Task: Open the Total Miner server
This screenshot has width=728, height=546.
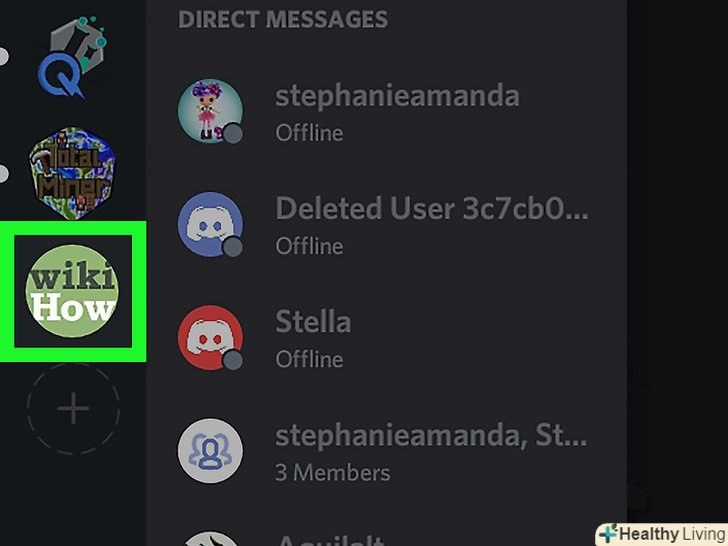Action: [73, 173]
